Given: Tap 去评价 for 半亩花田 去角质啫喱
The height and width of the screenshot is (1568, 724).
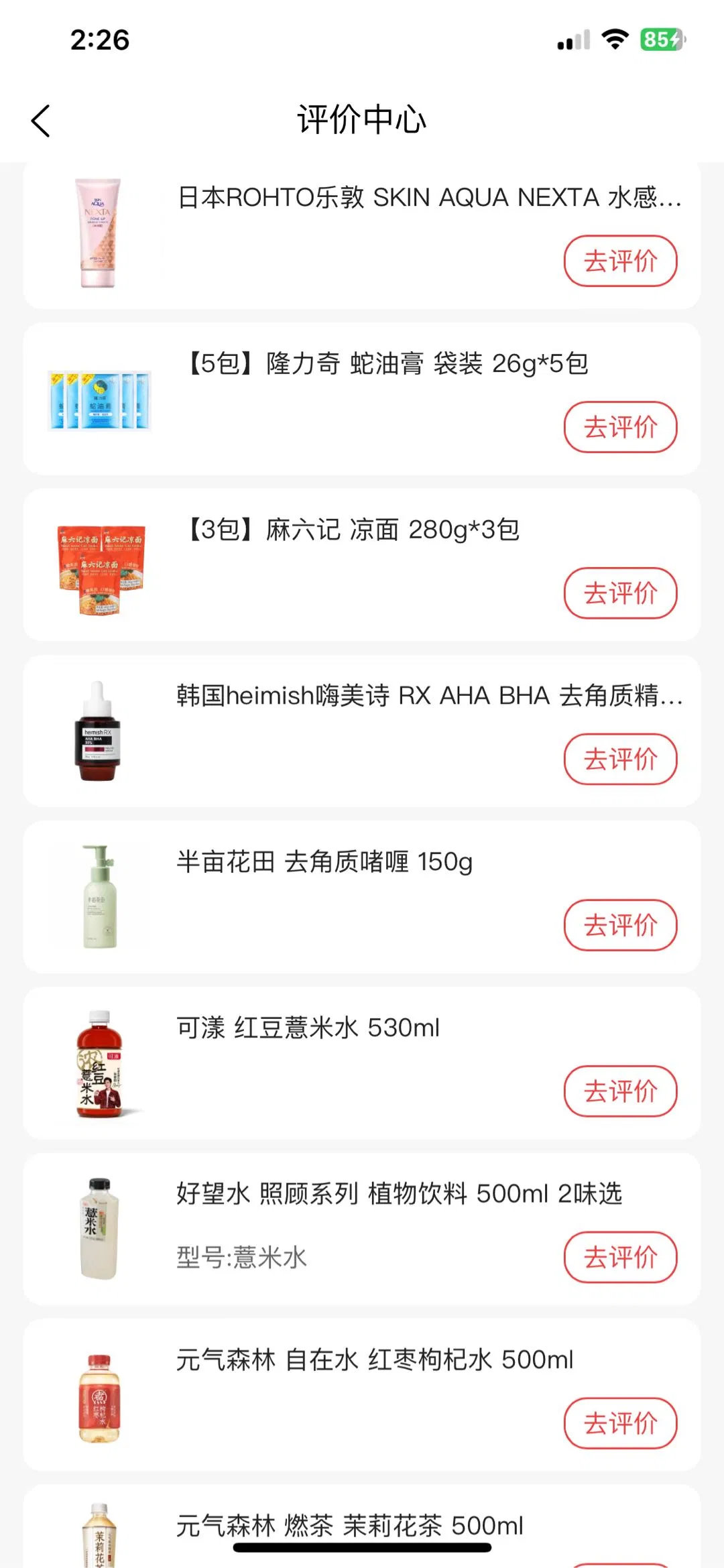Looking at the screenshot, I should tap(620, 925).
